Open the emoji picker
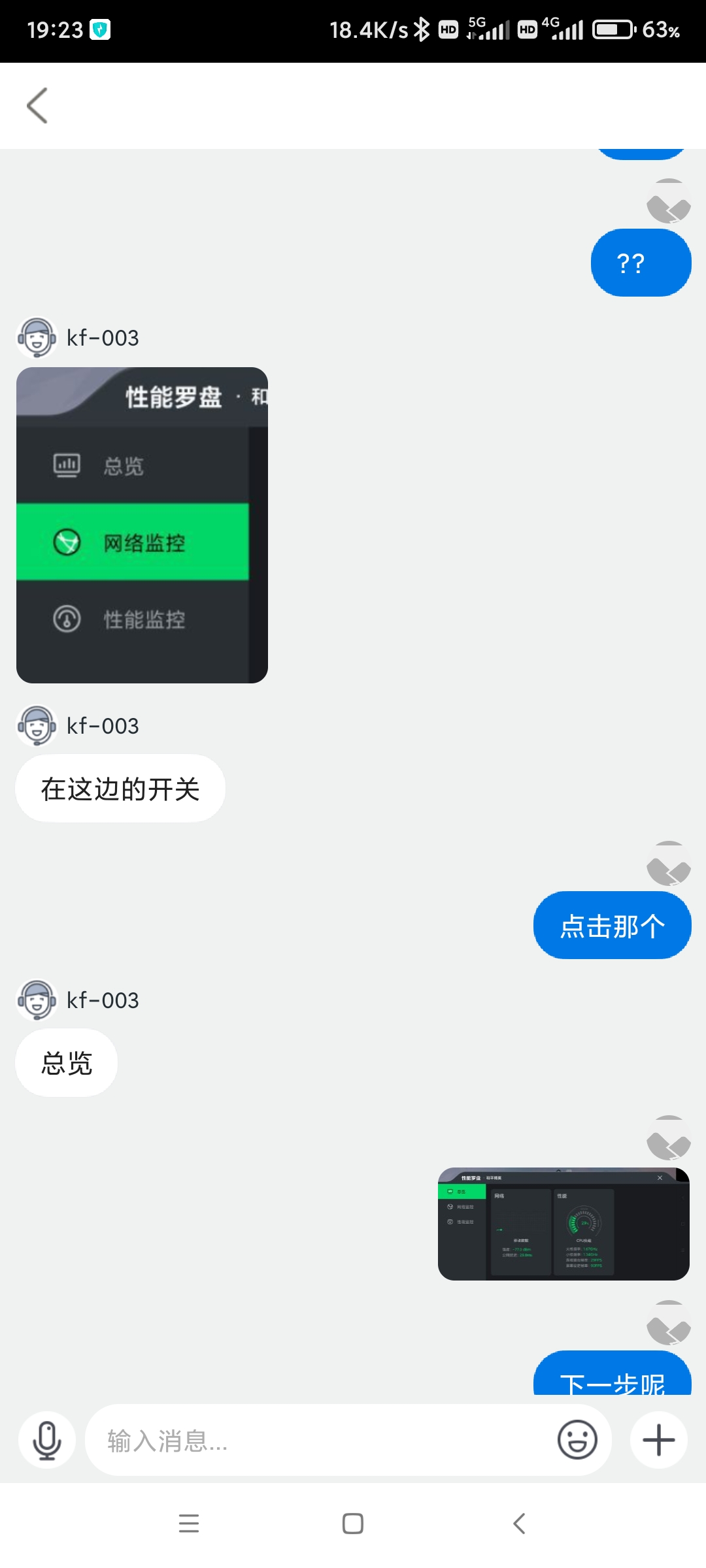706x1568 pixels. coord(577,1440)
